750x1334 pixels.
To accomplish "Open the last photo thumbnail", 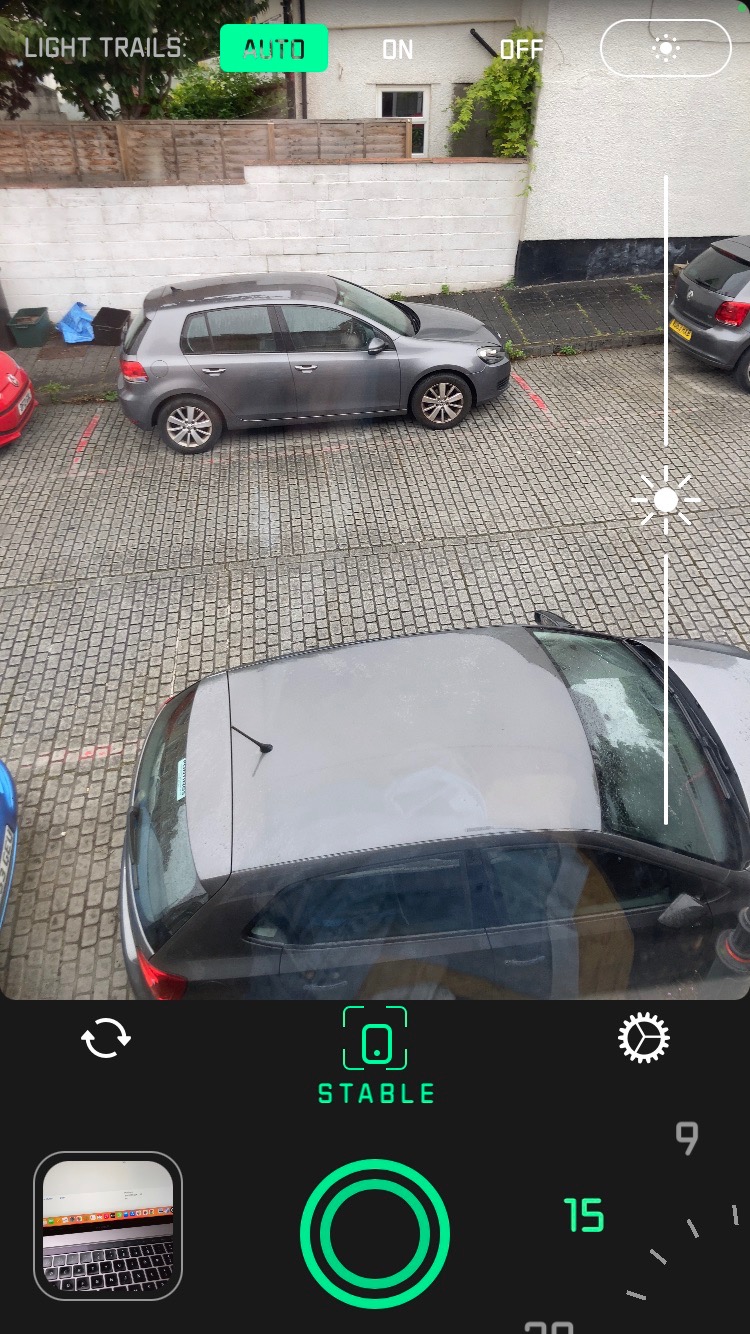I will coord(108,1226).
